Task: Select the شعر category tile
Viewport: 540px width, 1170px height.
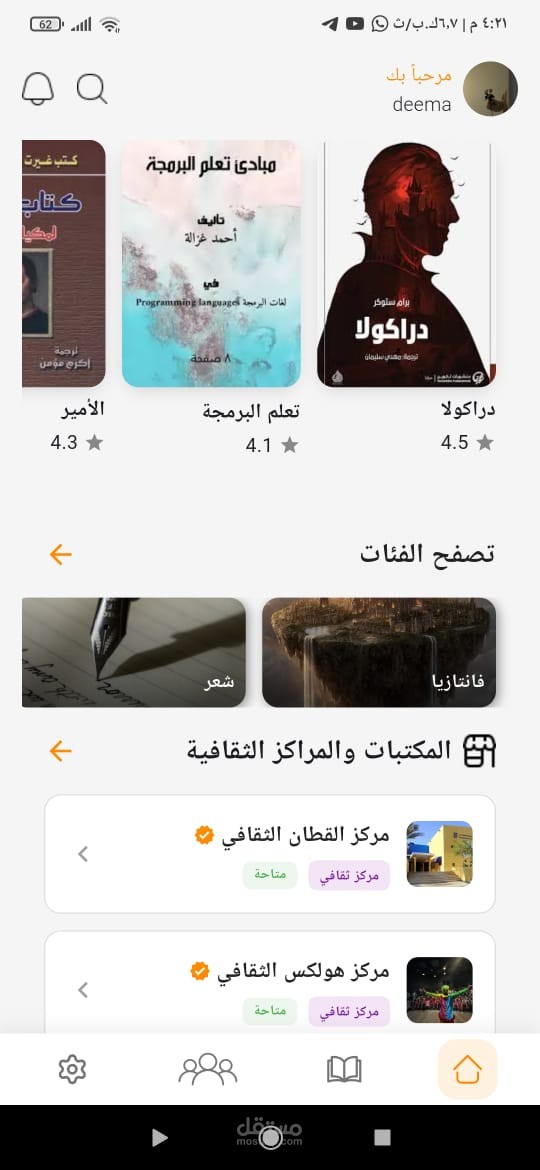Action: (134, 652)
